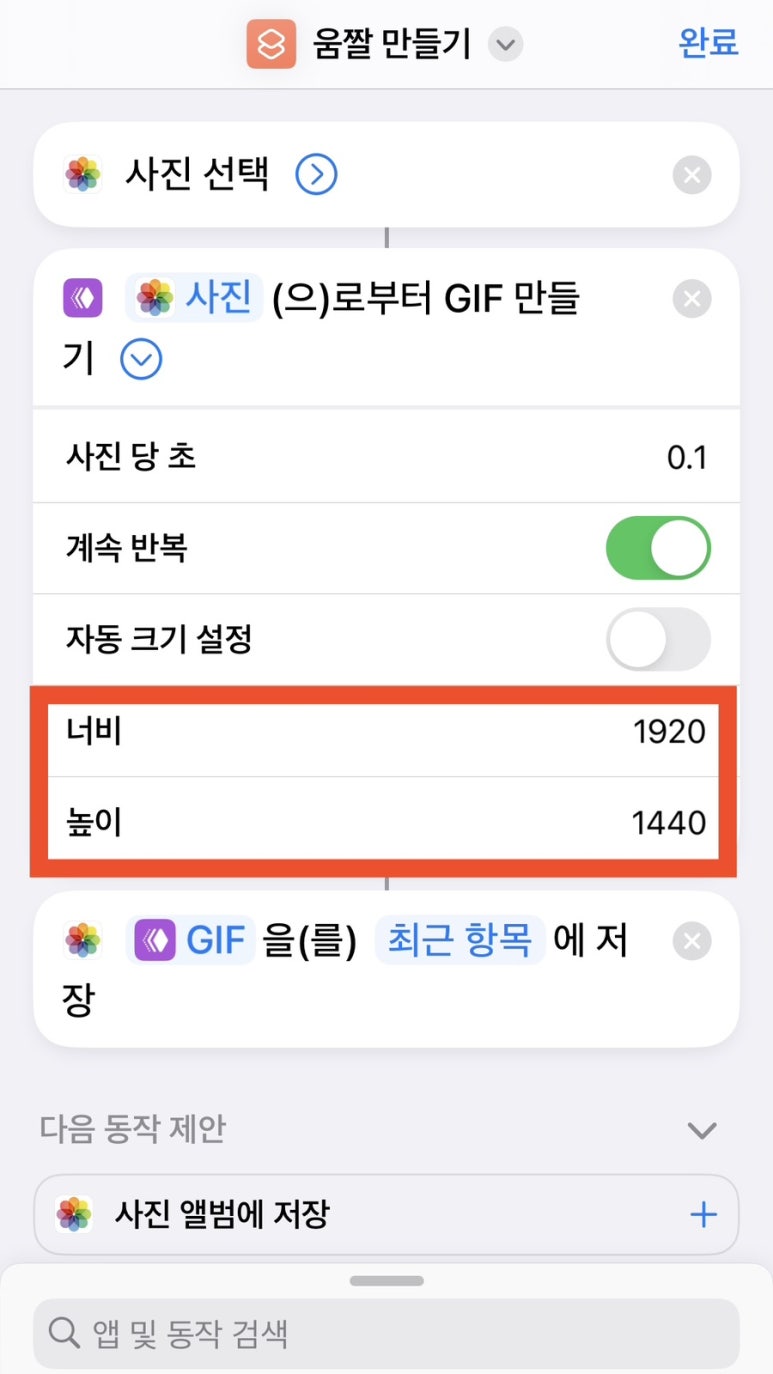Image resolution: width=773 pixels, height=1374 pixels.
Task: Remove the GIF 저장 action
Action: tap(692, 941)
